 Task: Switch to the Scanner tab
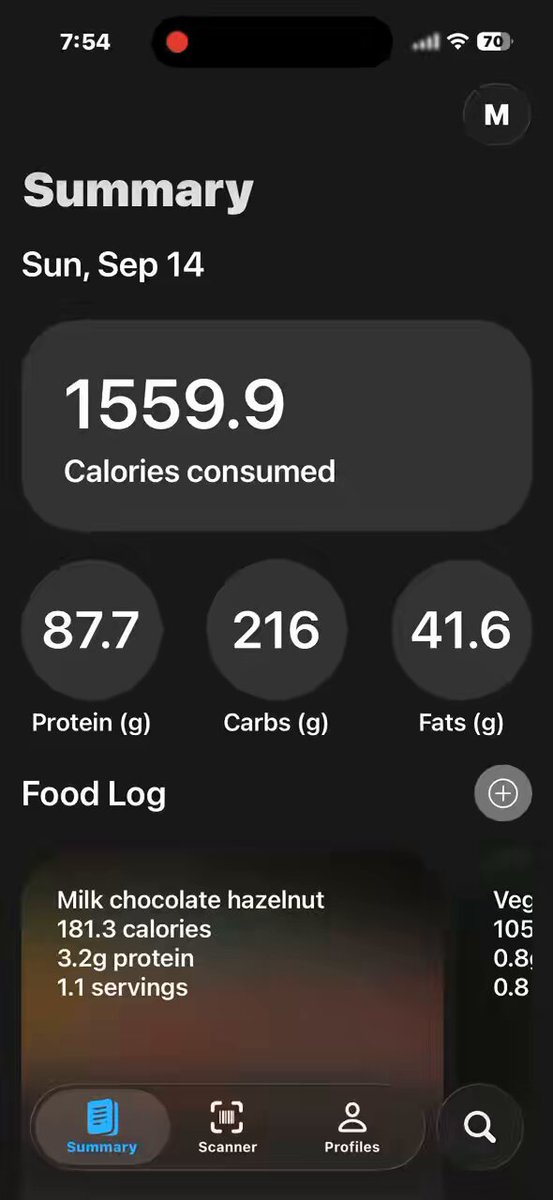(227, 1127)
